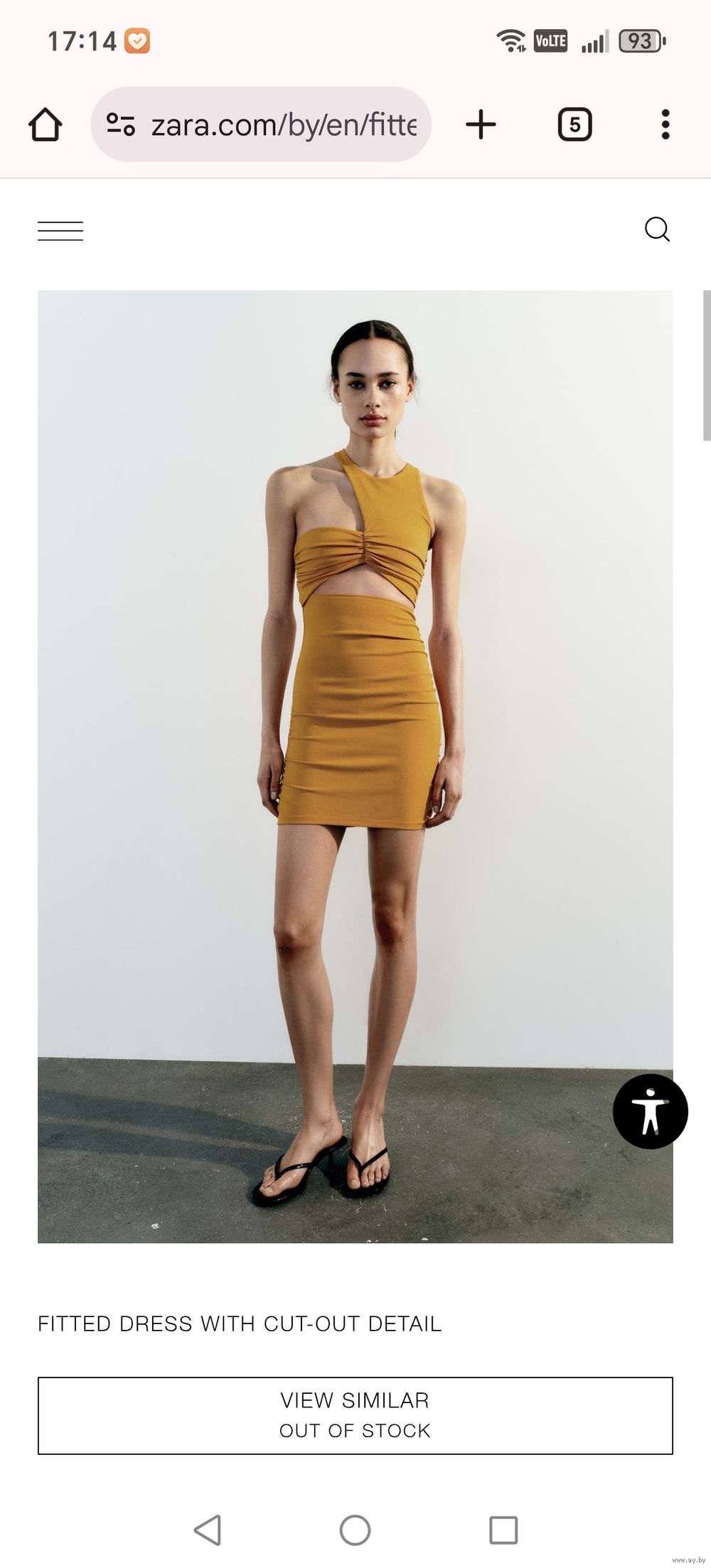Screen dimensions: 711x1568
Task: Open the site settings icon in address bar
Action: [x=121, y=124]
